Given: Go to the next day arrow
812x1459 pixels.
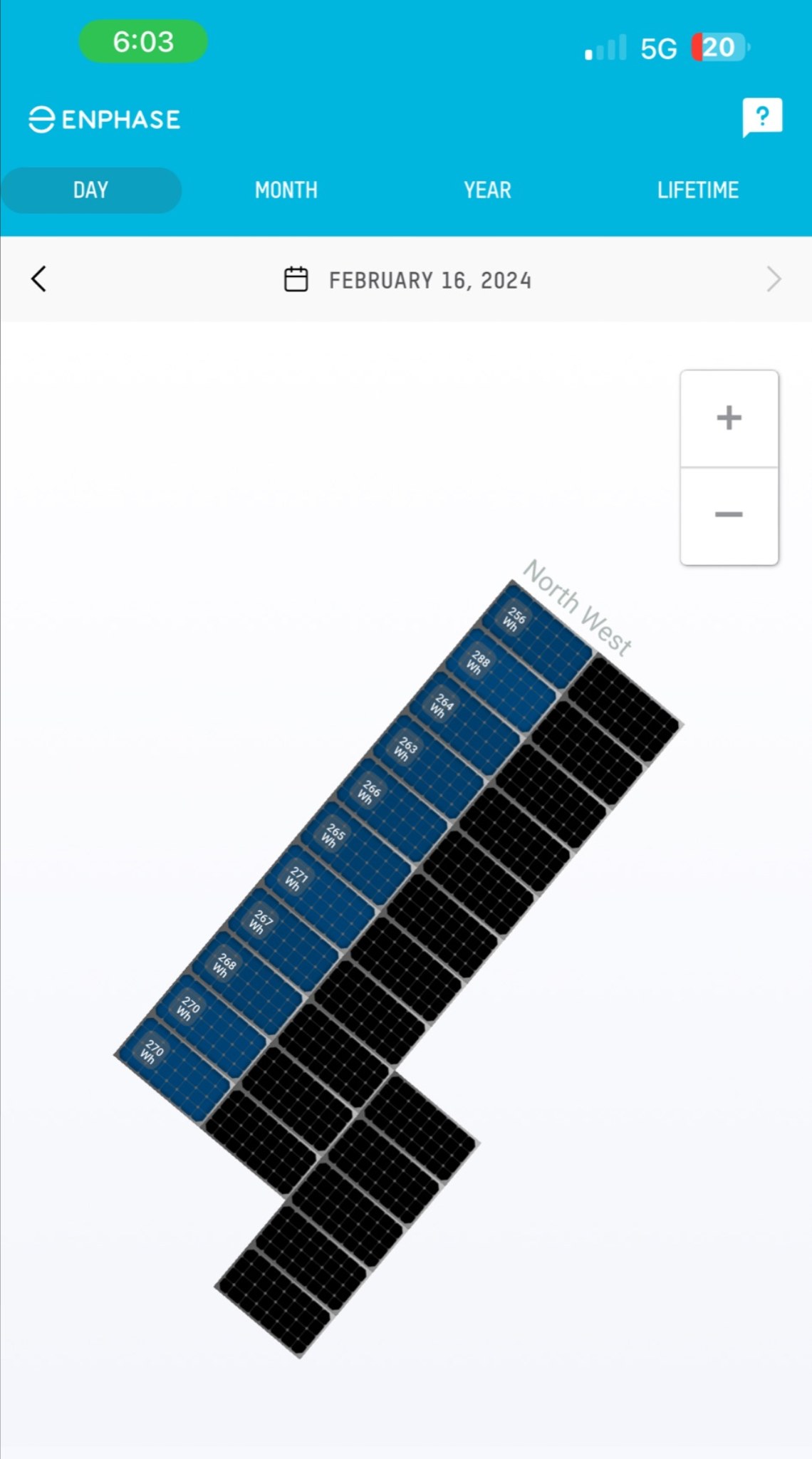Looking at the screenshot, I should [x=774, y=279].
